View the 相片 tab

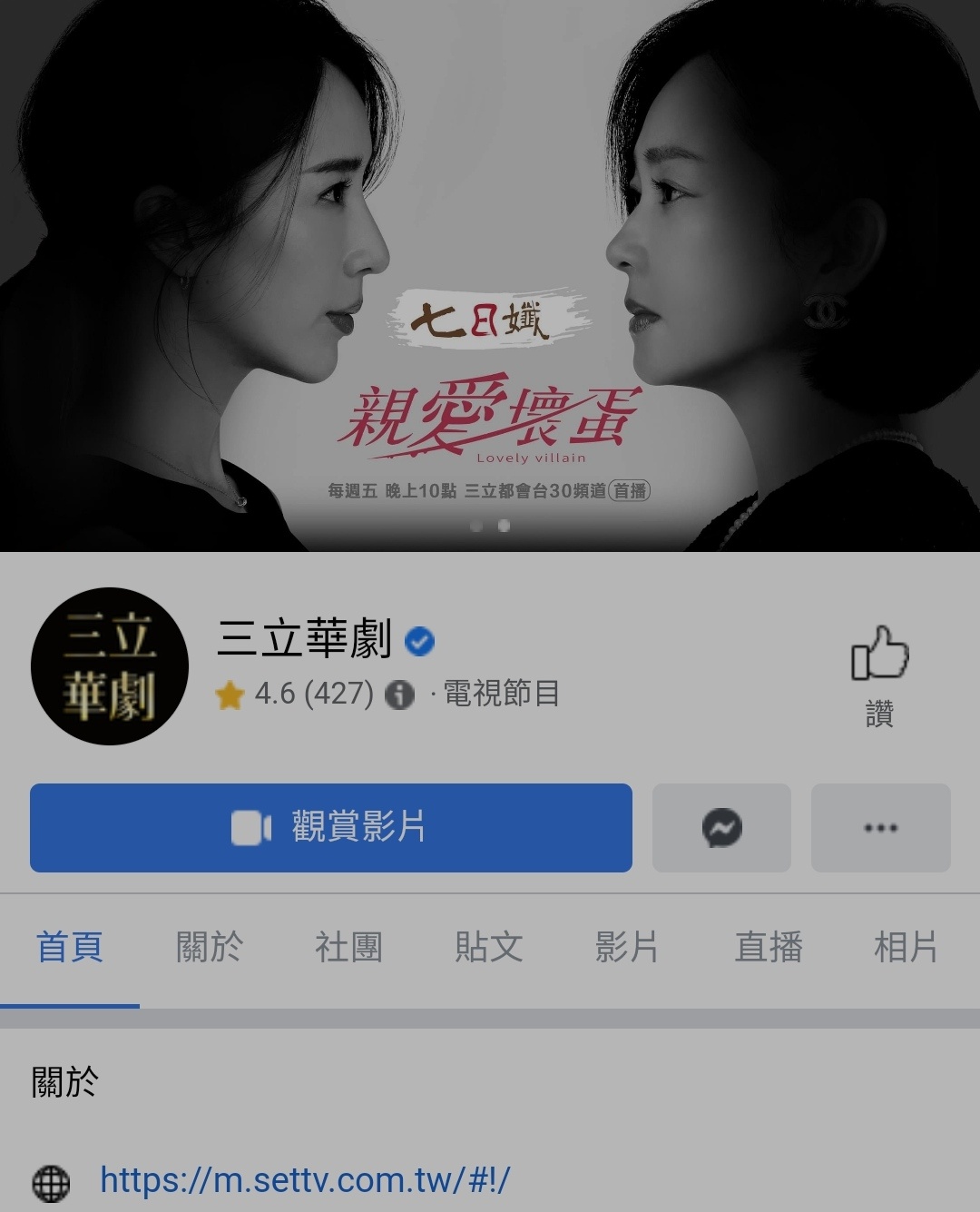(x=906, y=947)
